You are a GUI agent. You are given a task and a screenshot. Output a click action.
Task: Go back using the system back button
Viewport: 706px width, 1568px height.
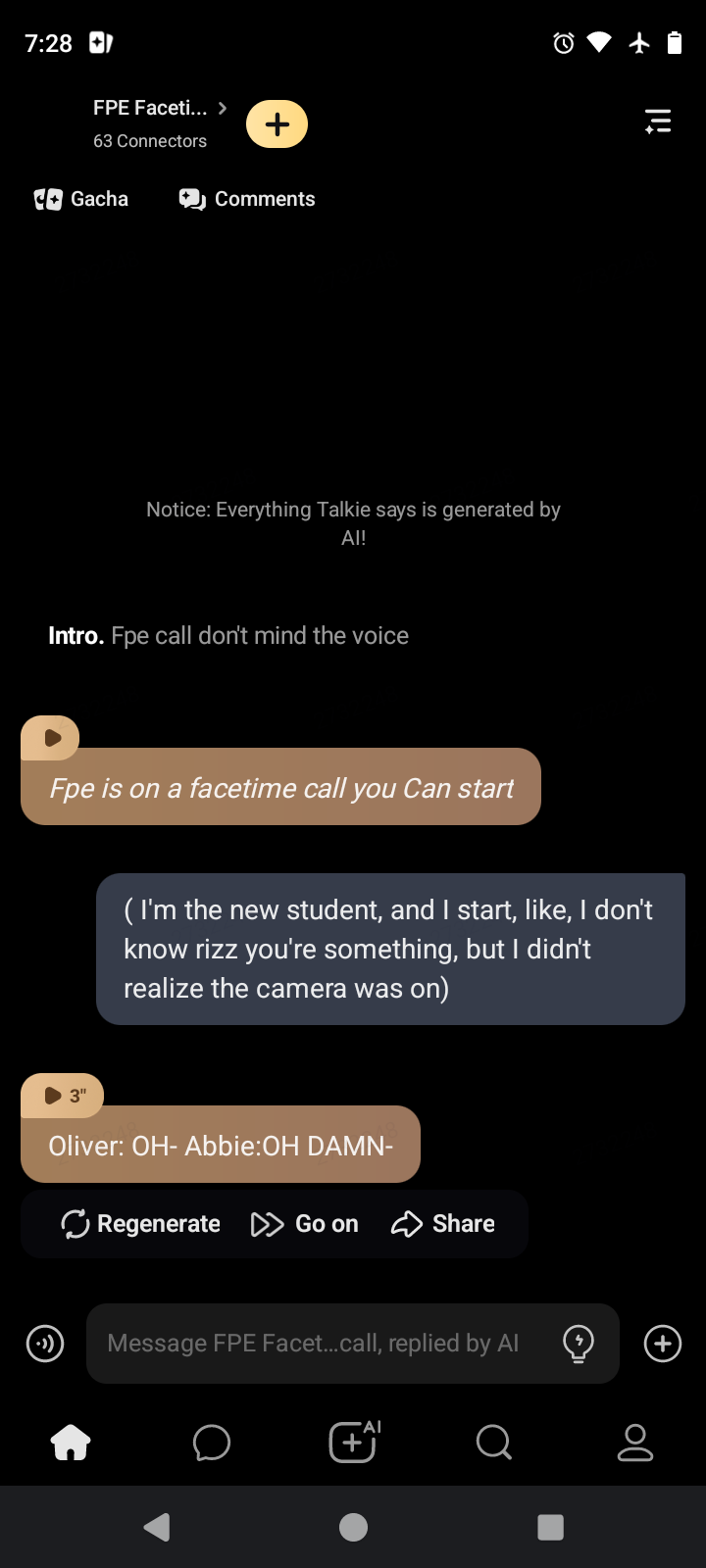coord(157,1527)
